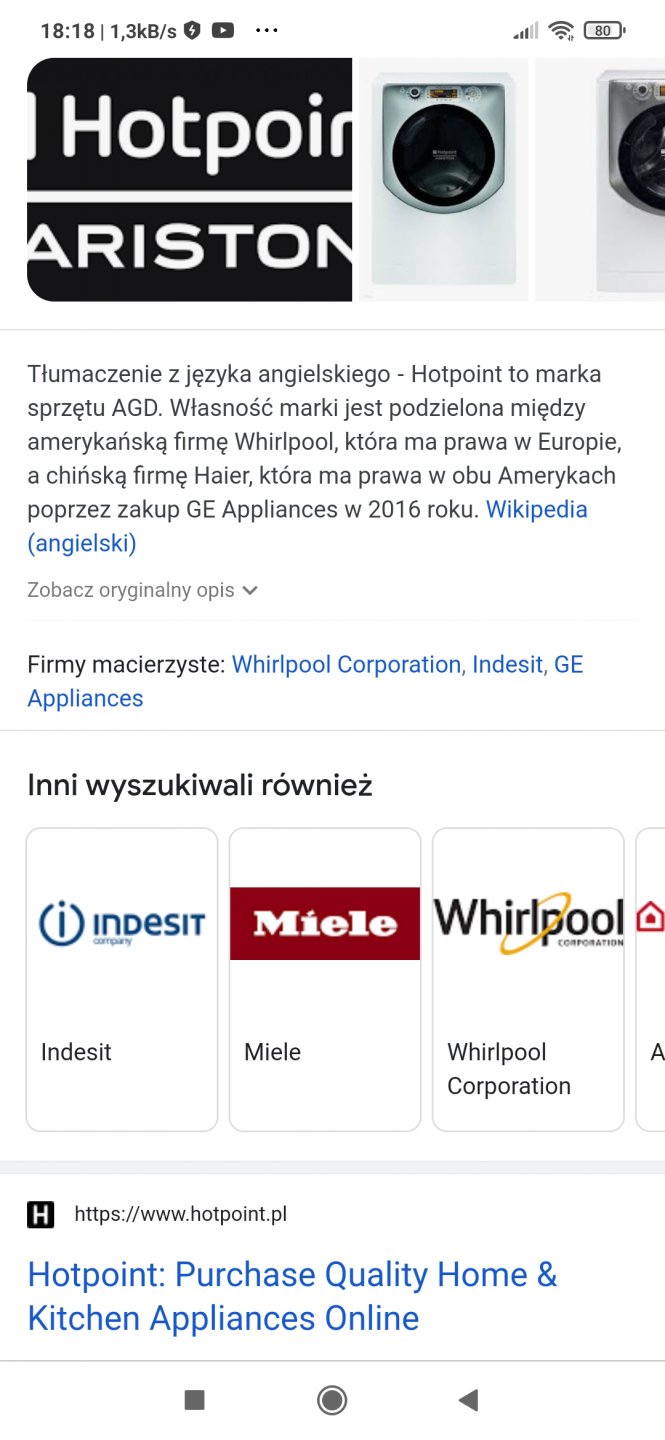Go to the home screen

coord(332,1400)
